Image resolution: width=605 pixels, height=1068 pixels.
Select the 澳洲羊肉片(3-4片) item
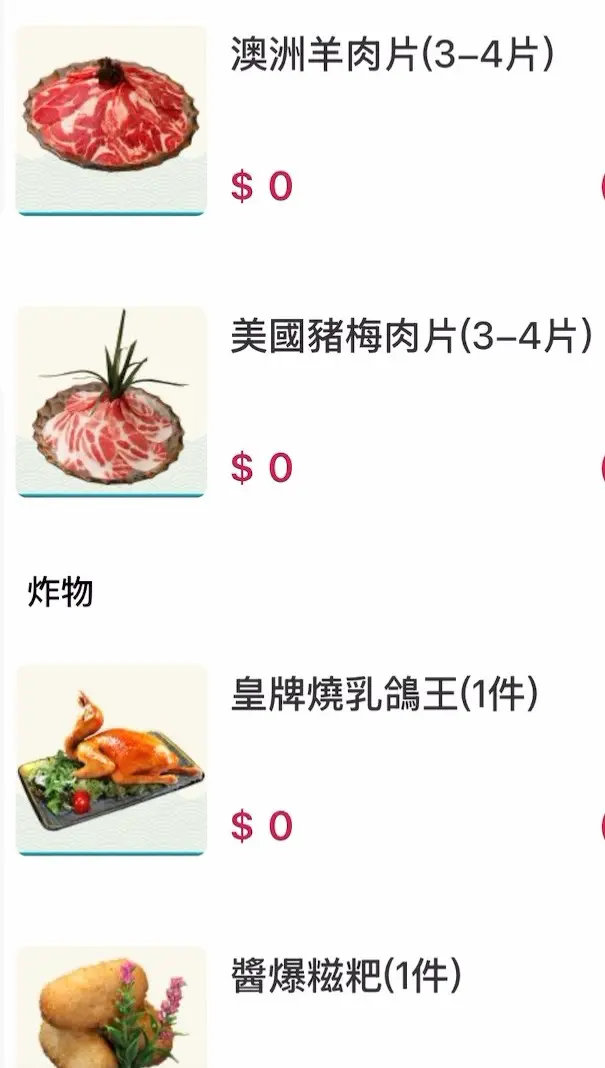click(392, 56)
